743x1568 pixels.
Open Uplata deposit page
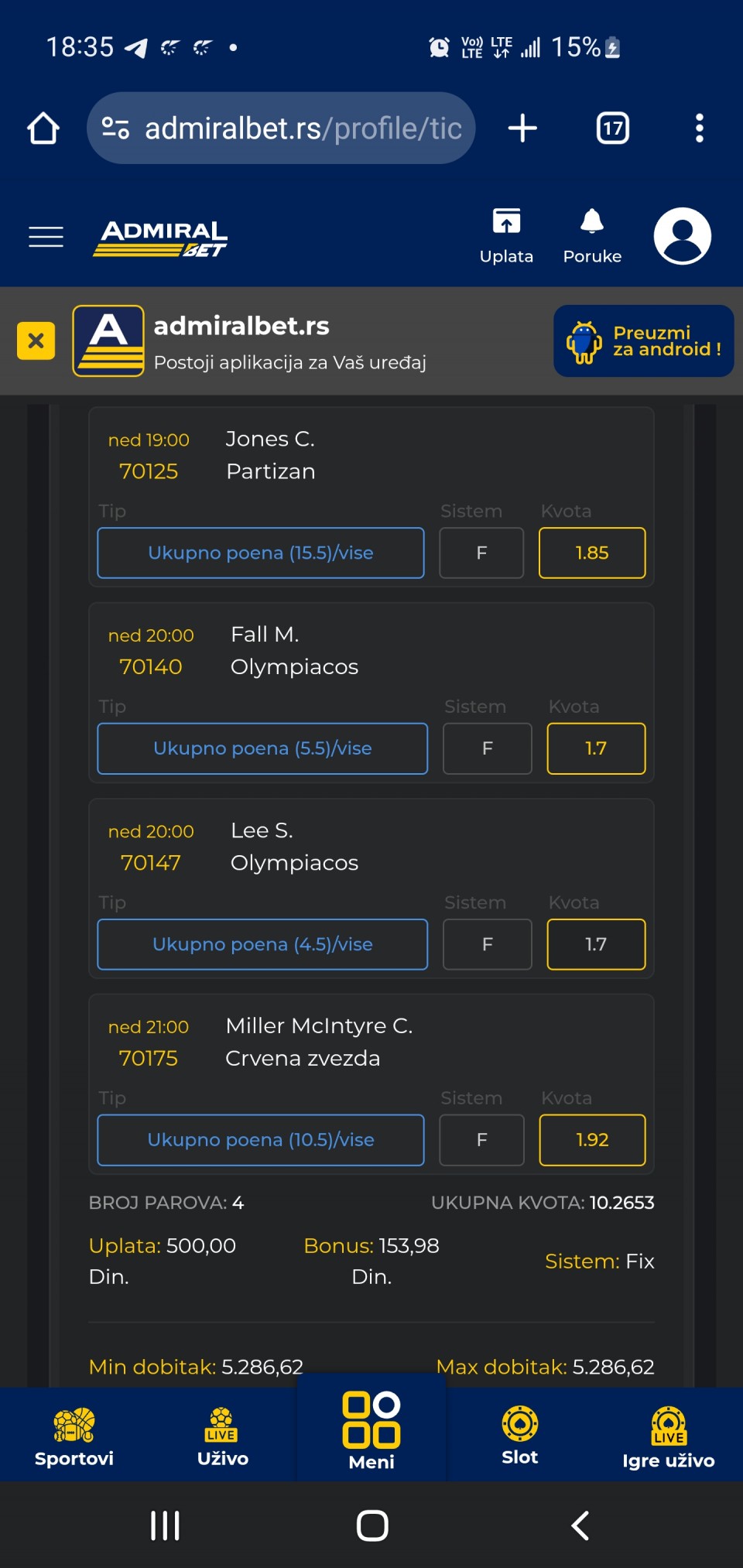coord(506,236)
